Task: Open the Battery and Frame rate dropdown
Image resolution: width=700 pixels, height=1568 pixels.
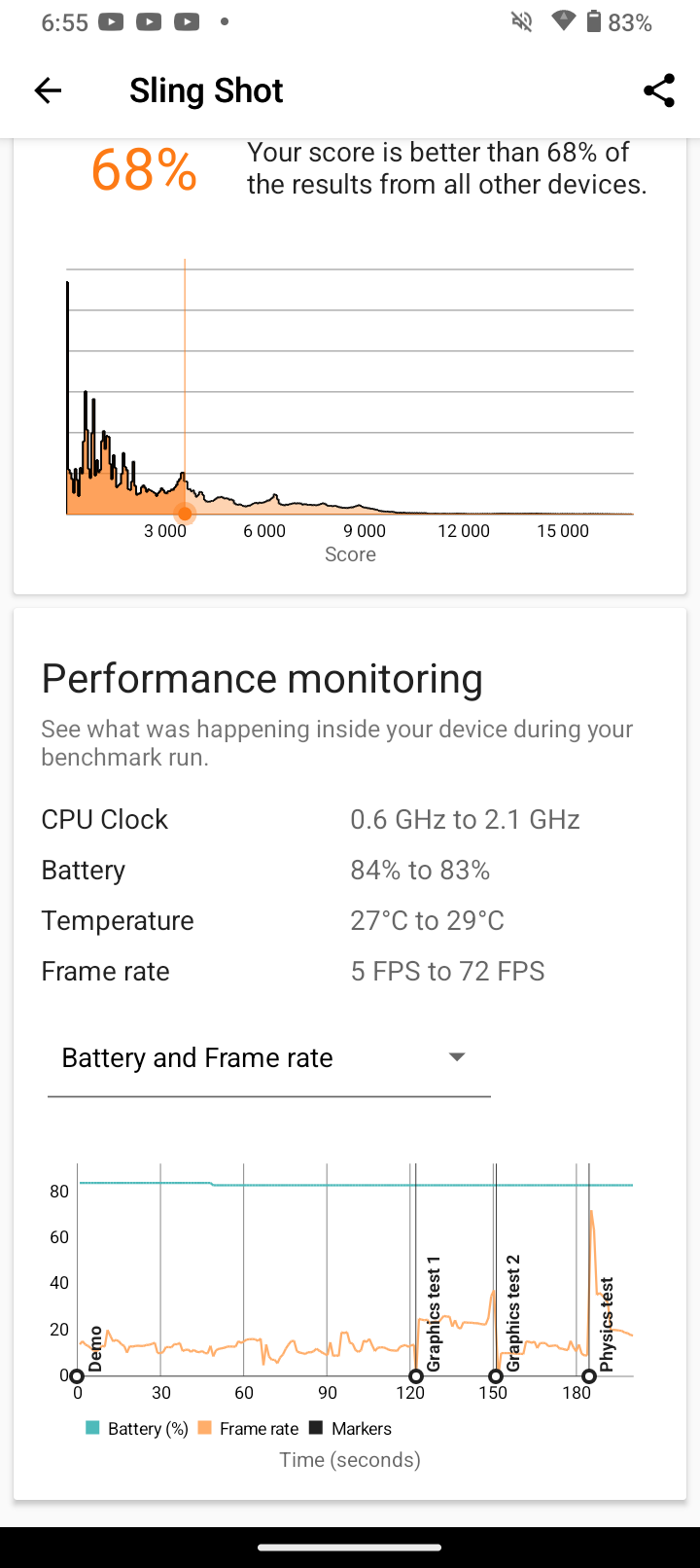Action: click(x=268, y=1058)
